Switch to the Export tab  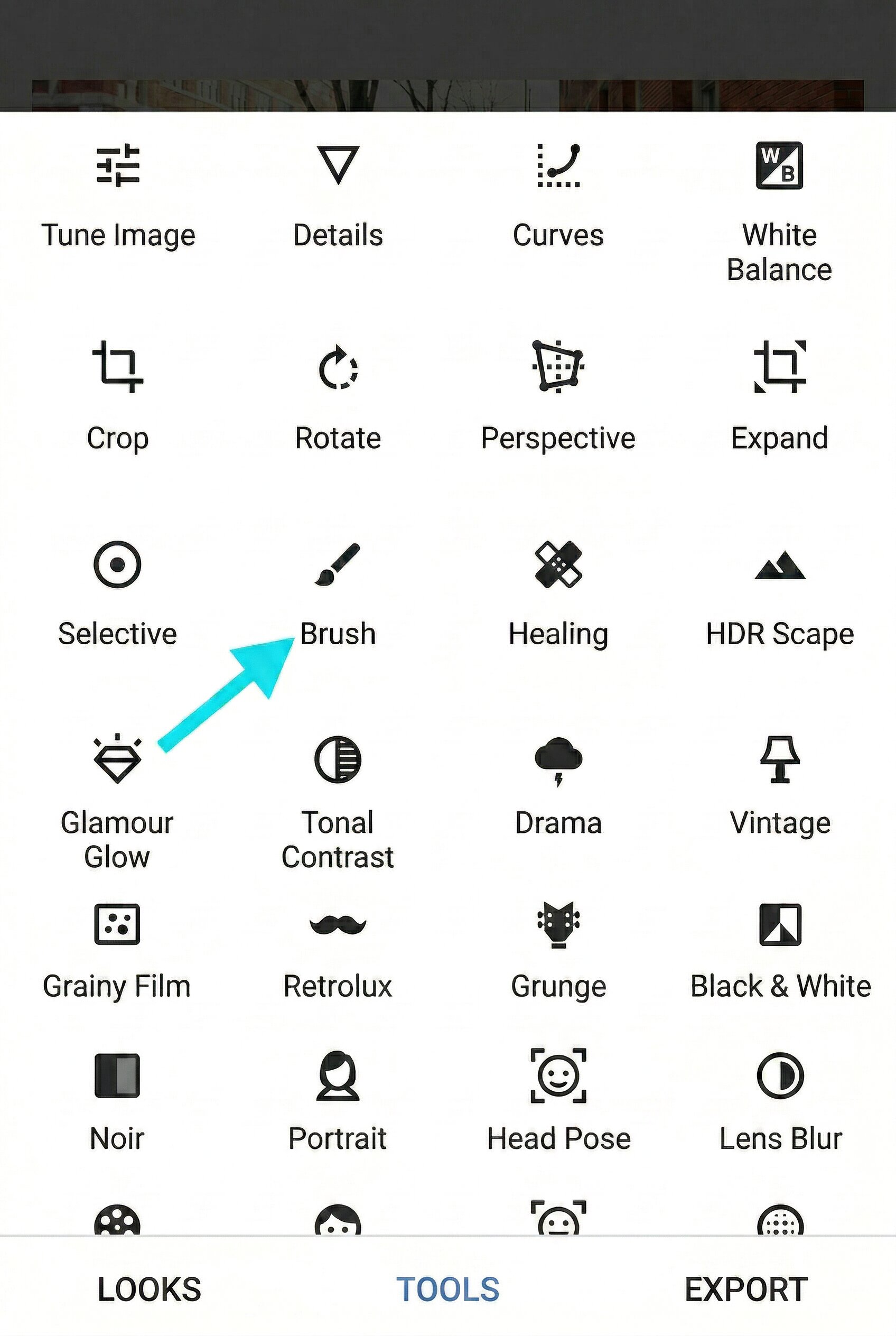click(x=746, y=1289)
